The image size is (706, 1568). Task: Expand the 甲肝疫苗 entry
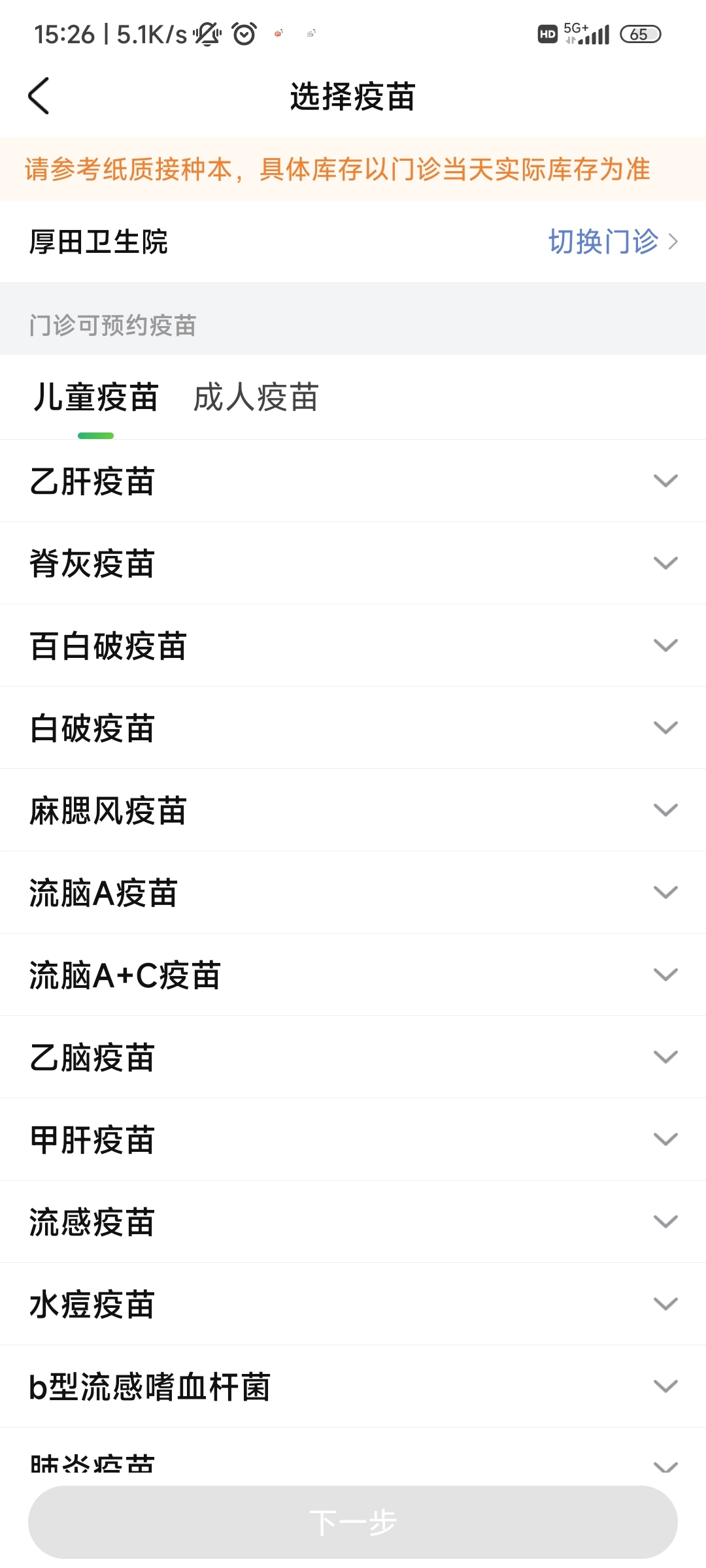point(665,1139)
